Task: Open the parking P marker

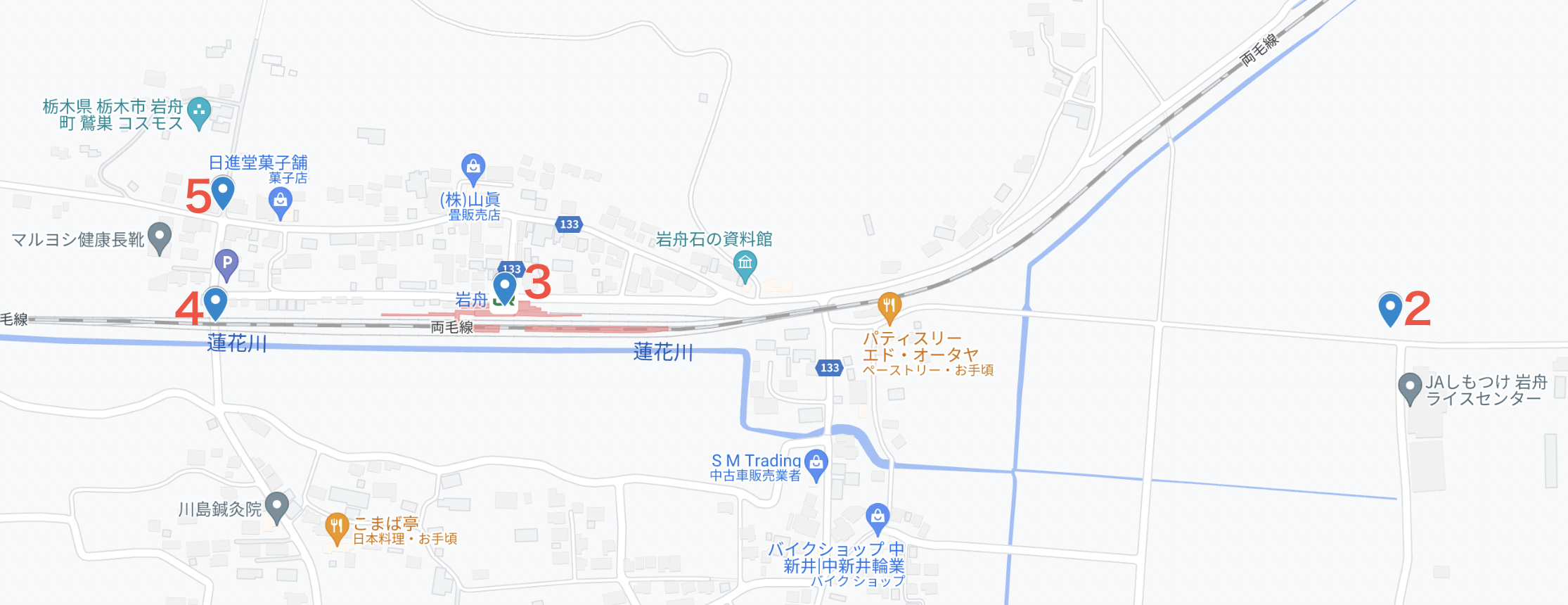Action: point(226,265)
